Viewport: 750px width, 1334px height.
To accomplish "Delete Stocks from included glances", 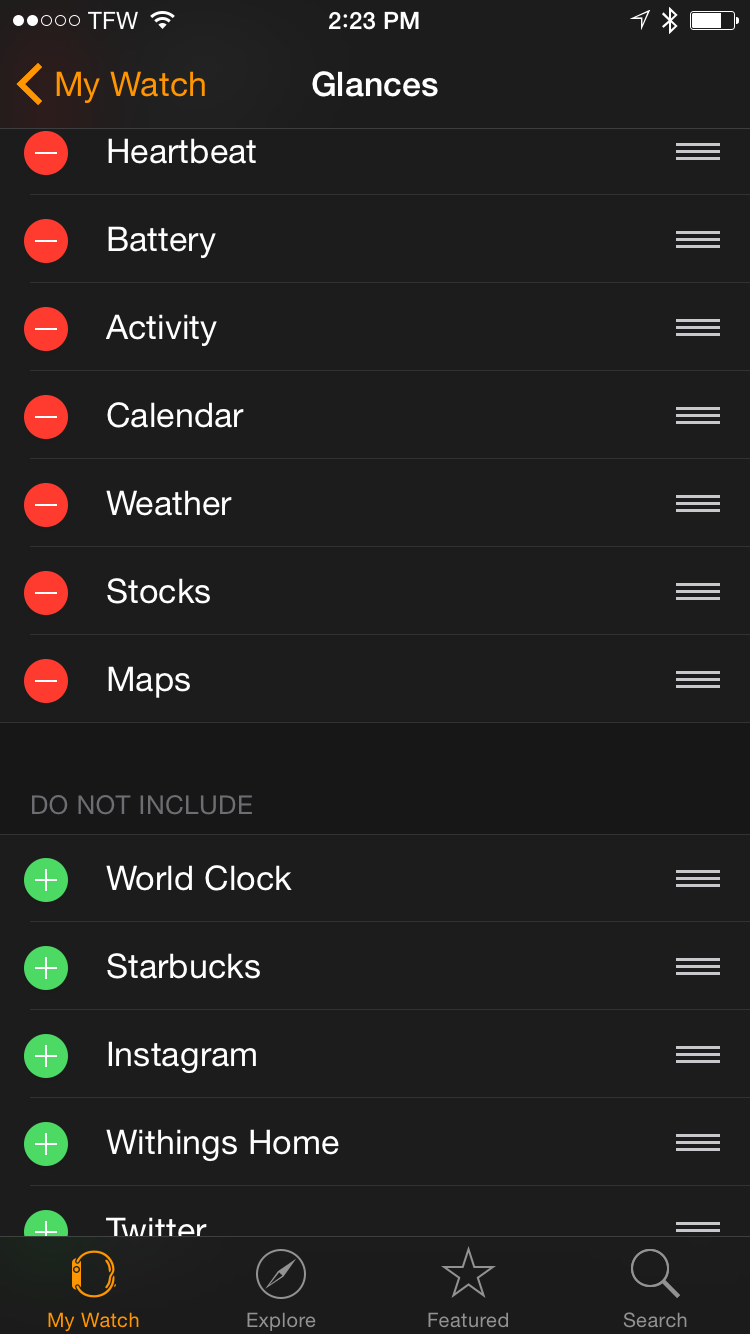I will pyautogui.click(x=46, y=592).
